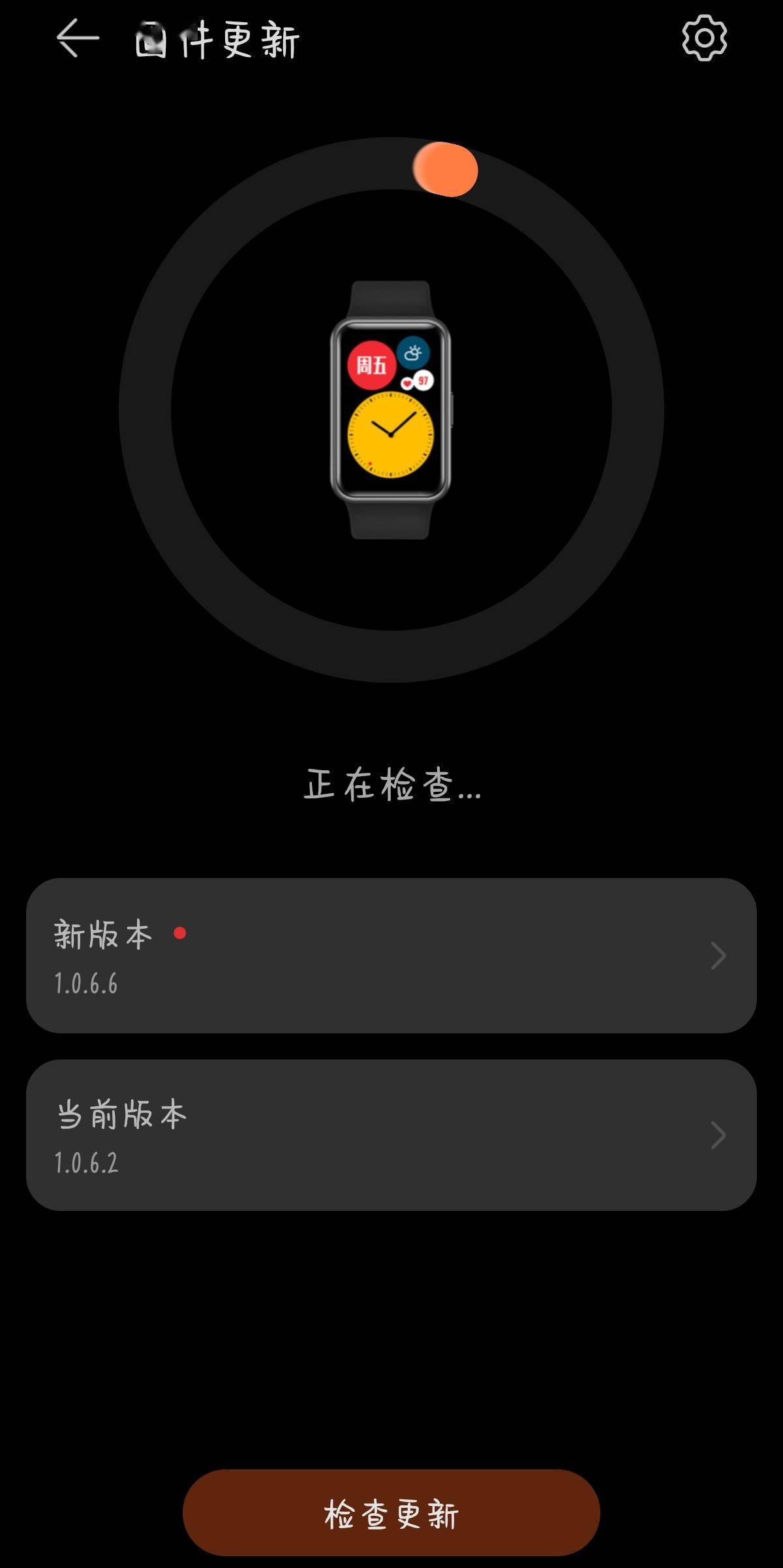Tap the Huawei watch thumbnail inside the ring
This screenshot has height=1568, width=783.
390,411
